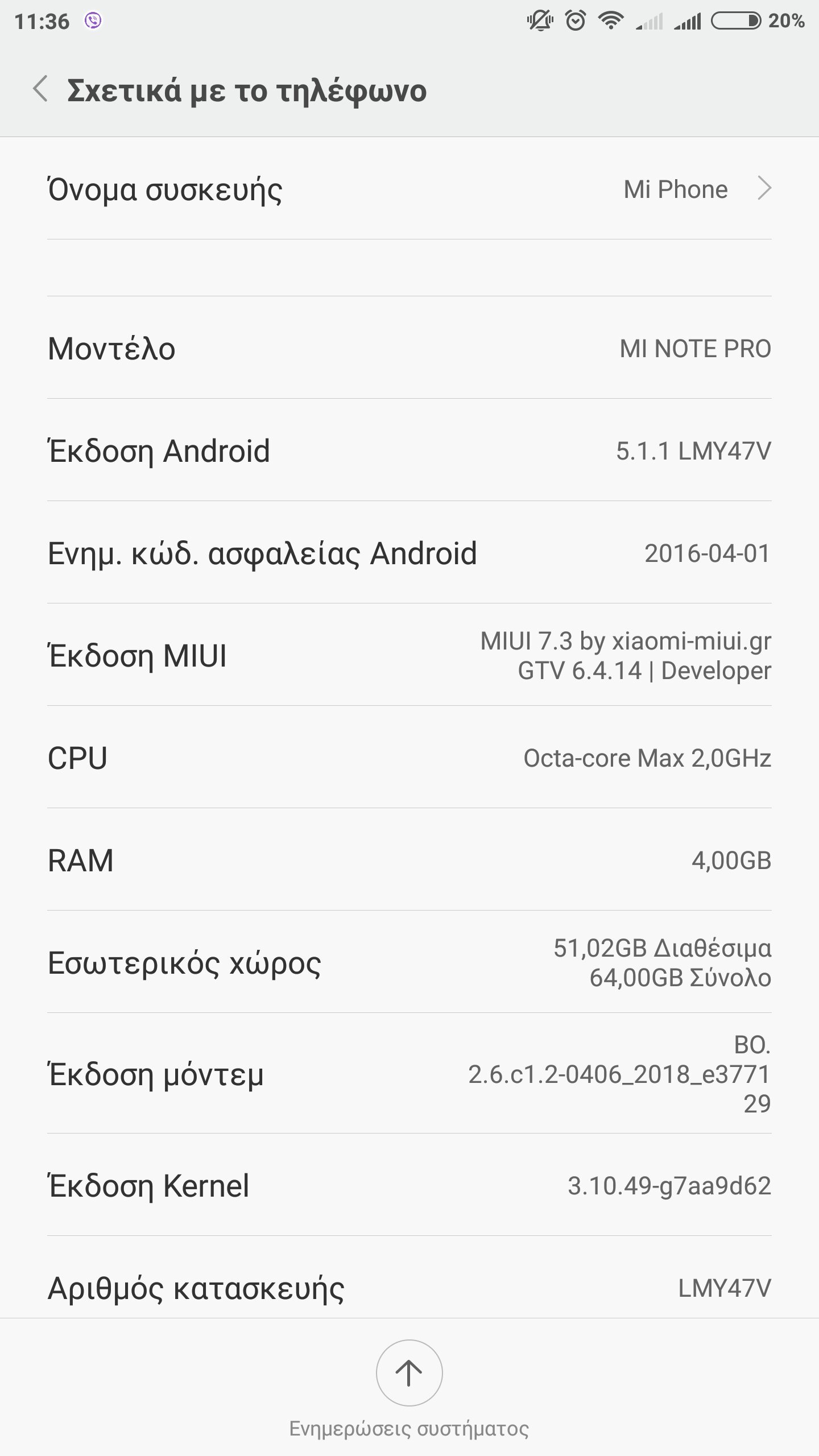
Task: Tap the Έκδοση MIUI row
Action: point(409,655)
